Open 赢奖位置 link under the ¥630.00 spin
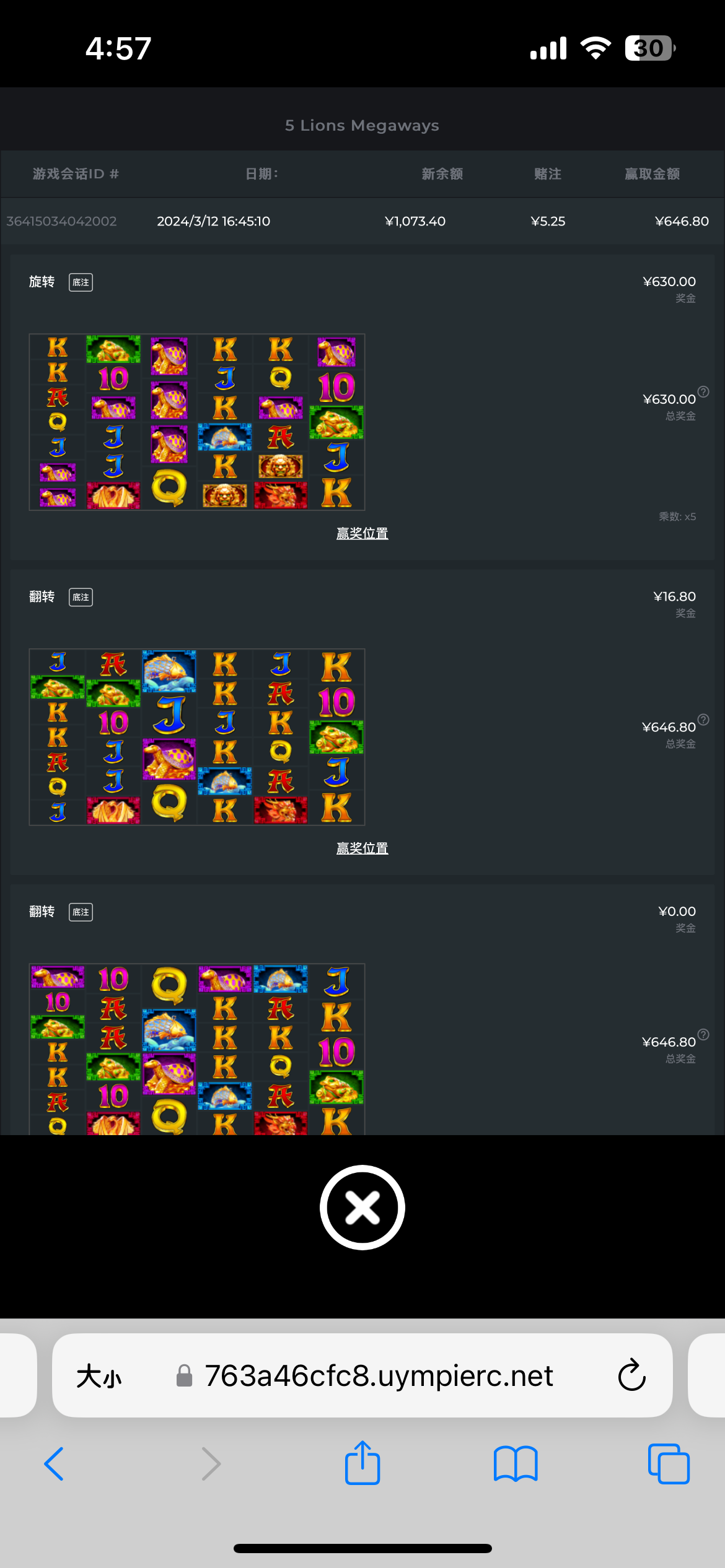 tap(362, 533)
